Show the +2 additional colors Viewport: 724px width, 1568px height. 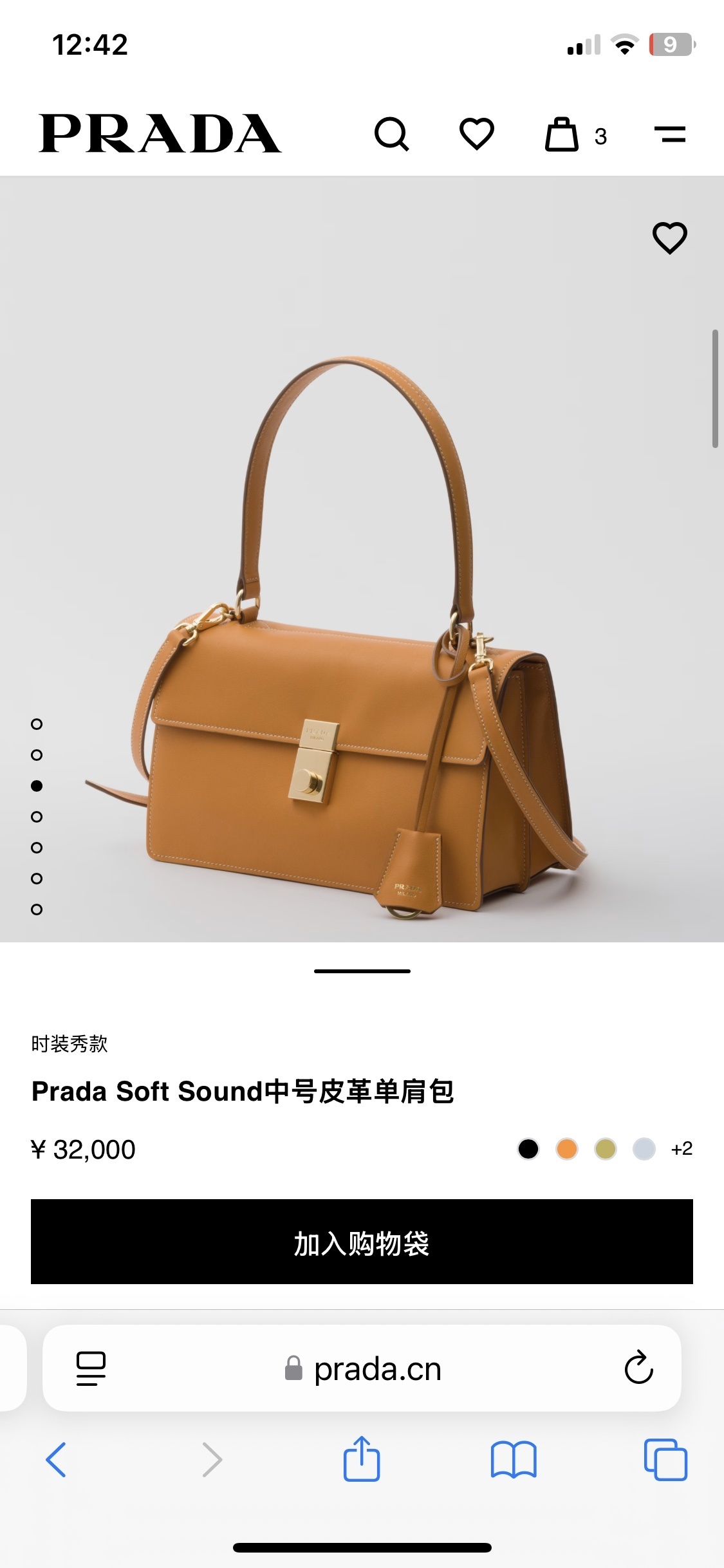(x=682, y=1149)
